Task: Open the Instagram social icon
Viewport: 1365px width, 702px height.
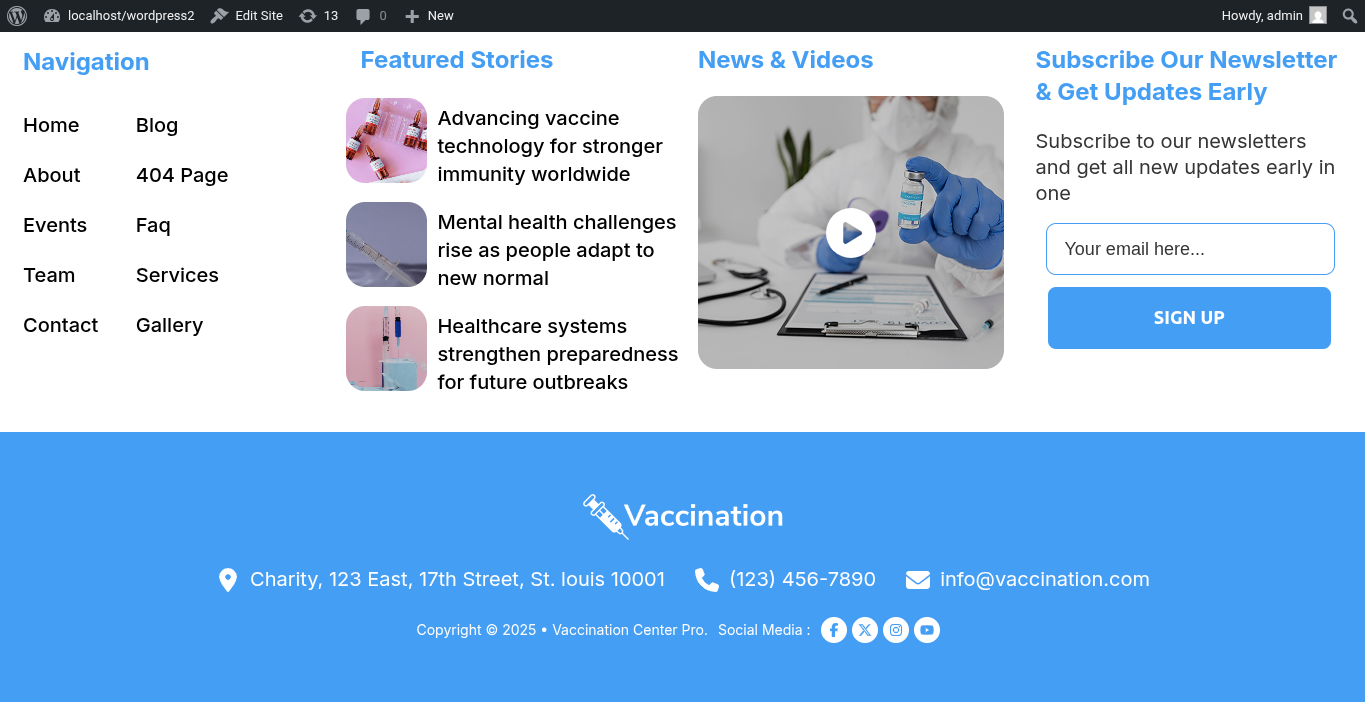Action: [x=896, y=630]
